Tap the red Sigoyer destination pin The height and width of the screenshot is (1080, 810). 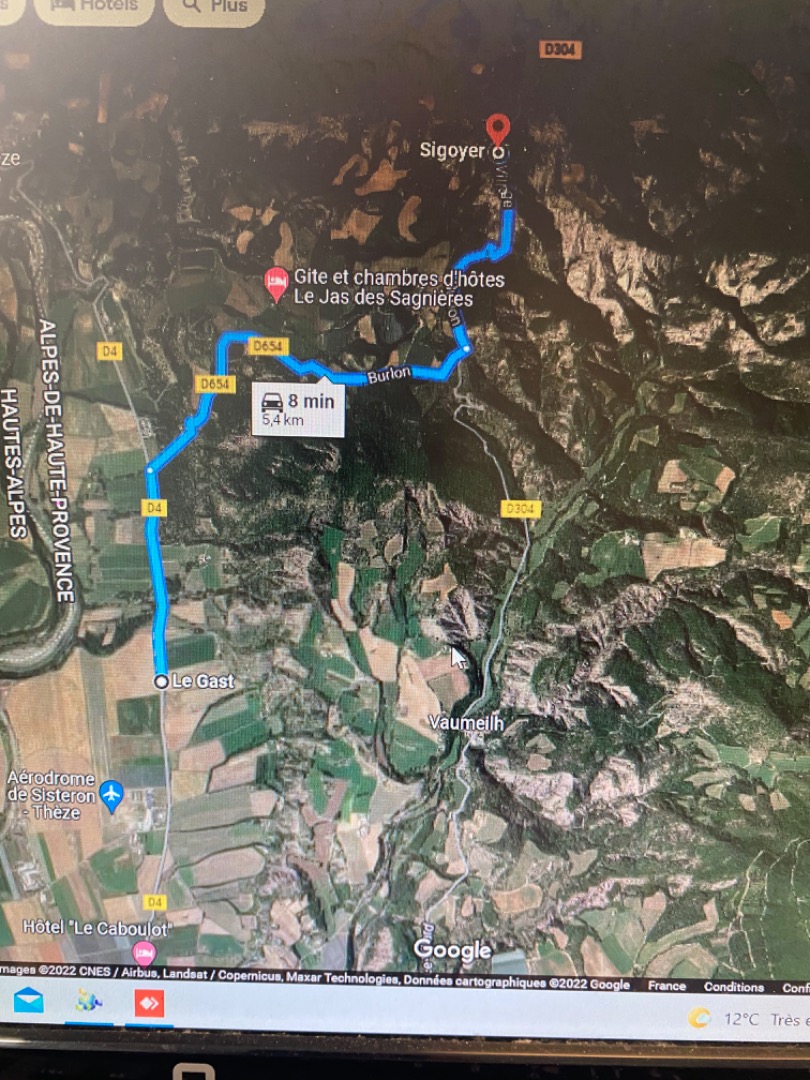click(498, 131)
